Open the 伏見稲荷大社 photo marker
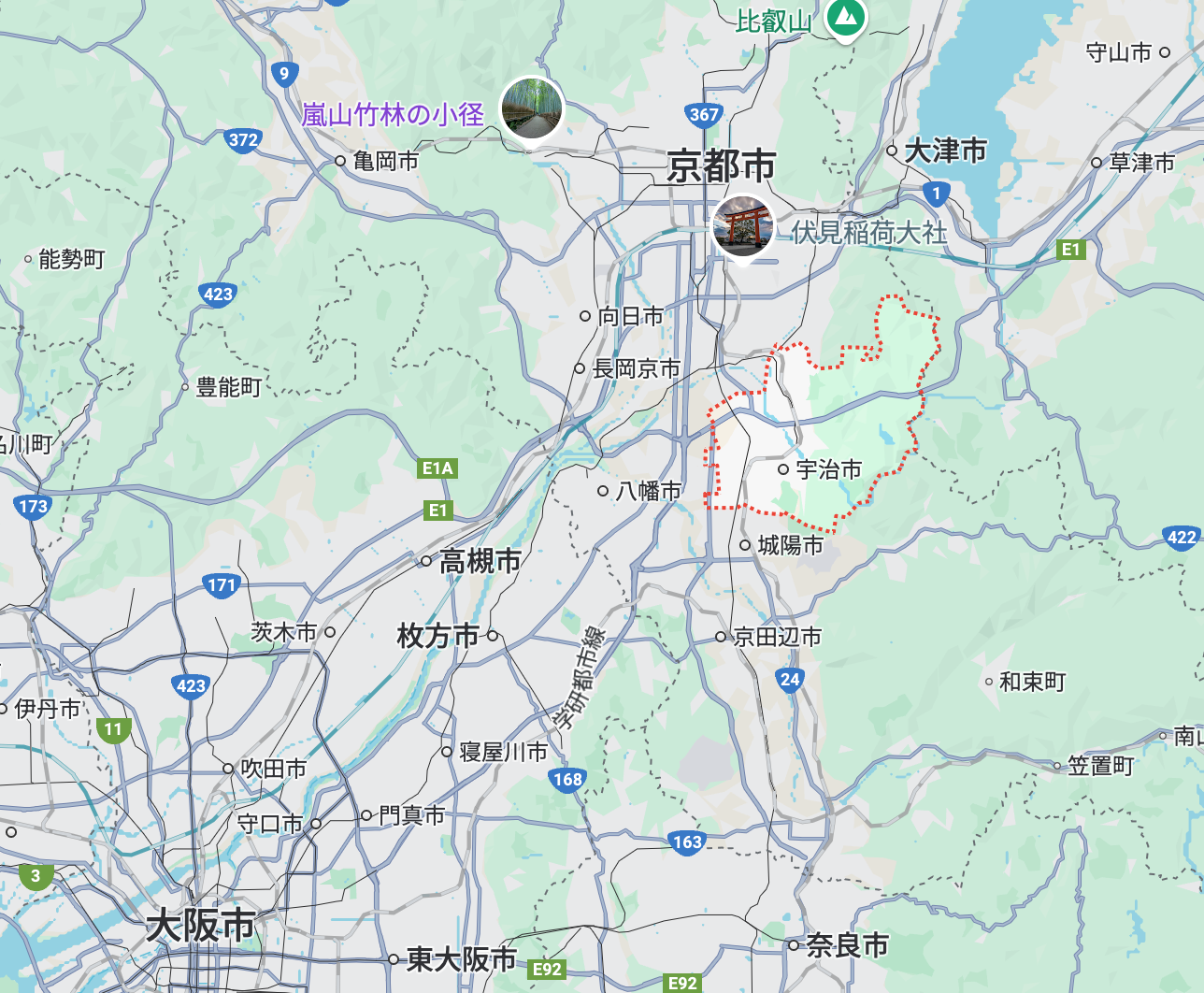 point(742,225)
